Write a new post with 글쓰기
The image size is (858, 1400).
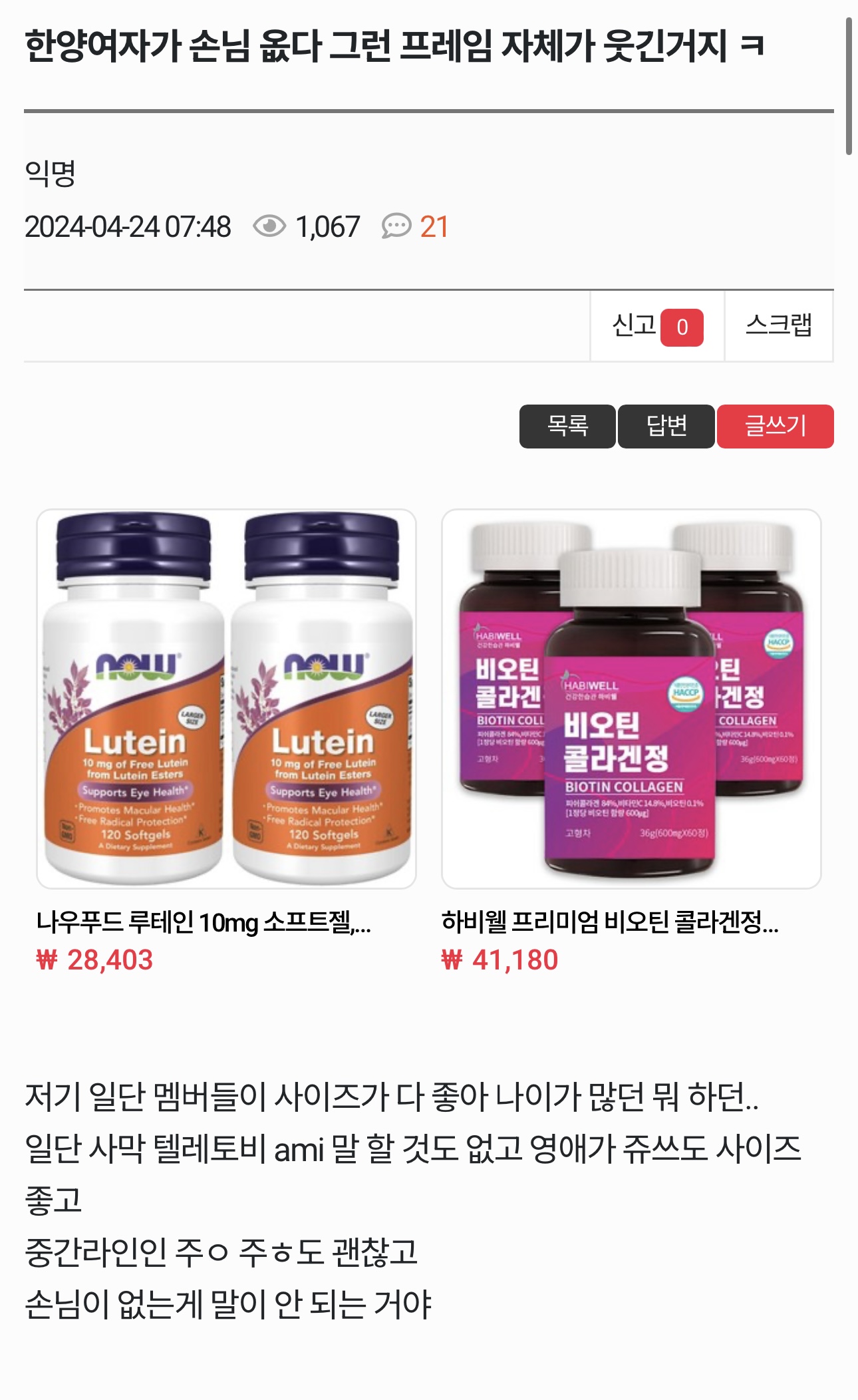pyautogui.click(x=775, y=427)
